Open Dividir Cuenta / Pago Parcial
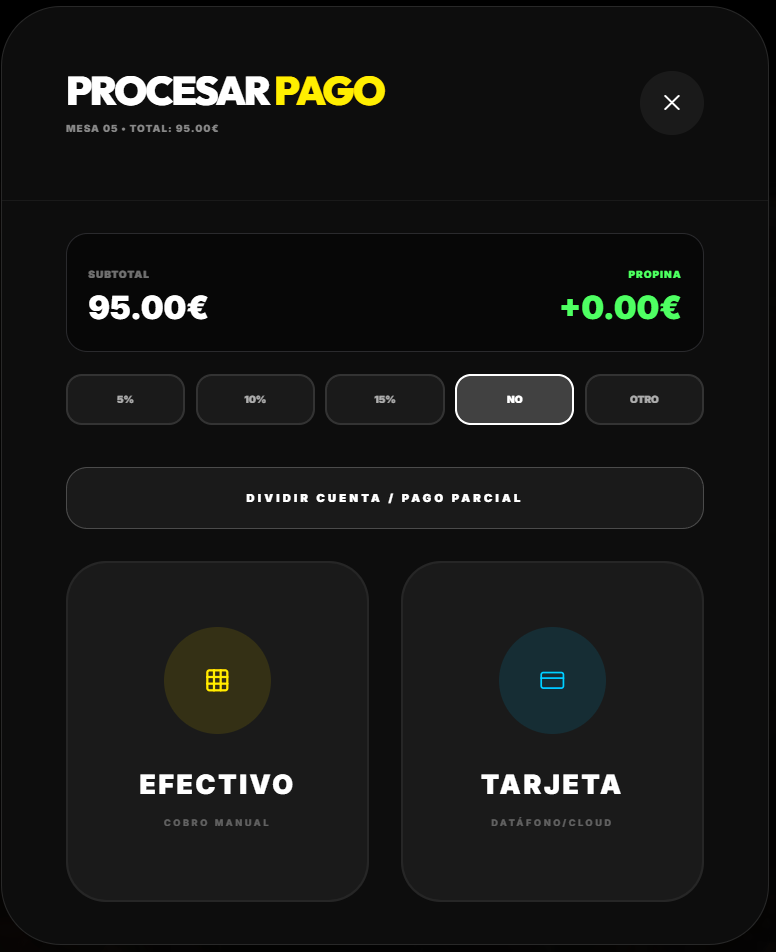Image resolution: width=776 pixels, height=952 pixels. coord(385,498)
